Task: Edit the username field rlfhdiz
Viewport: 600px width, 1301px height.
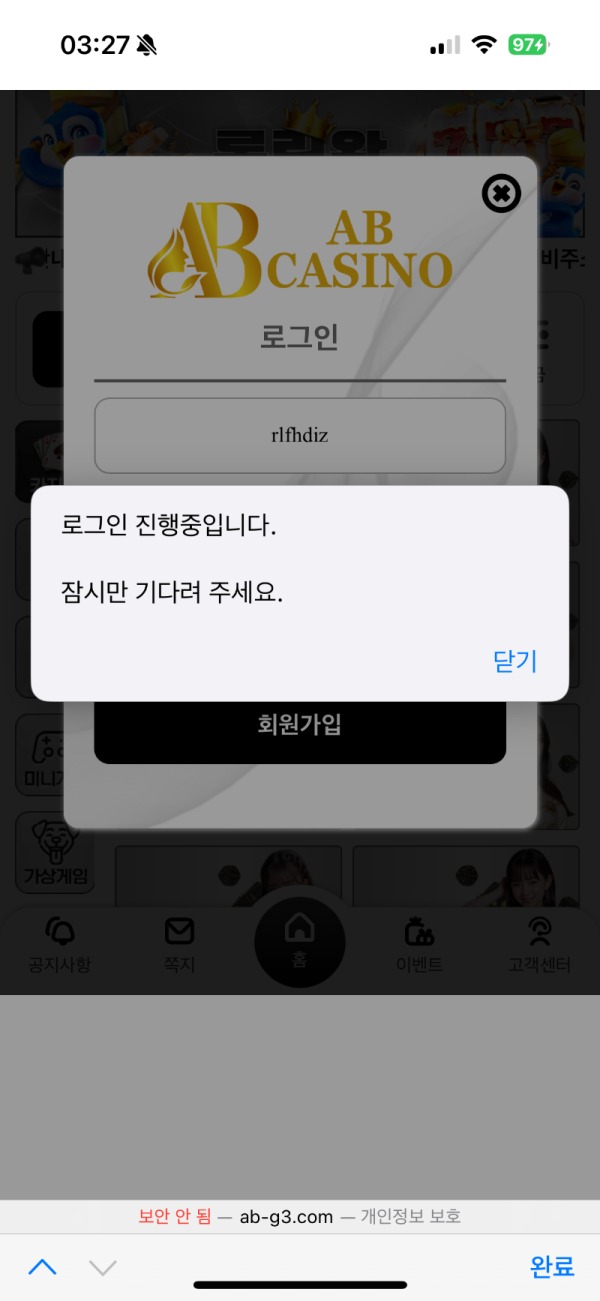Action: [300, 435]
